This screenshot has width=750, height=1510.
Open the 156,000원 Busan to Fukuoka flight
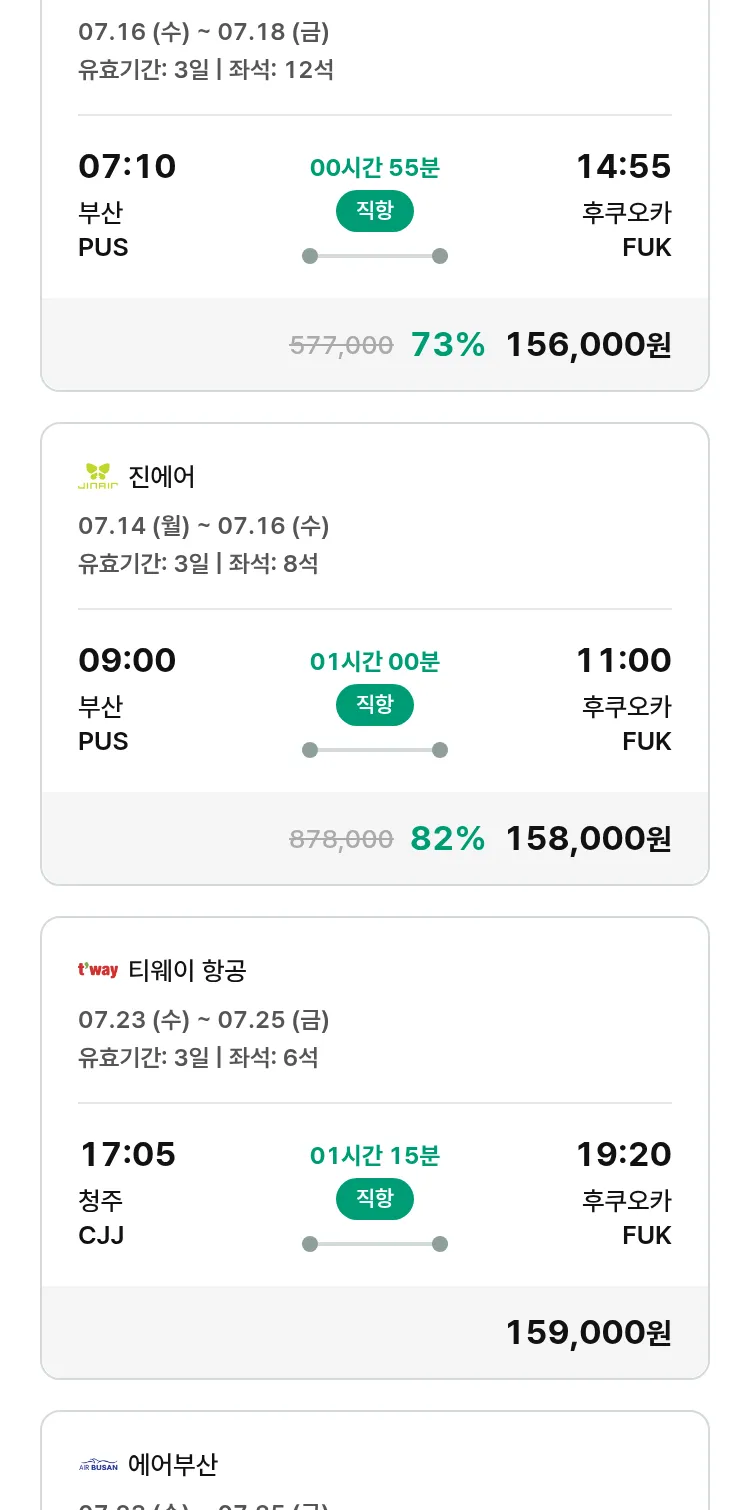click(375, 195)
